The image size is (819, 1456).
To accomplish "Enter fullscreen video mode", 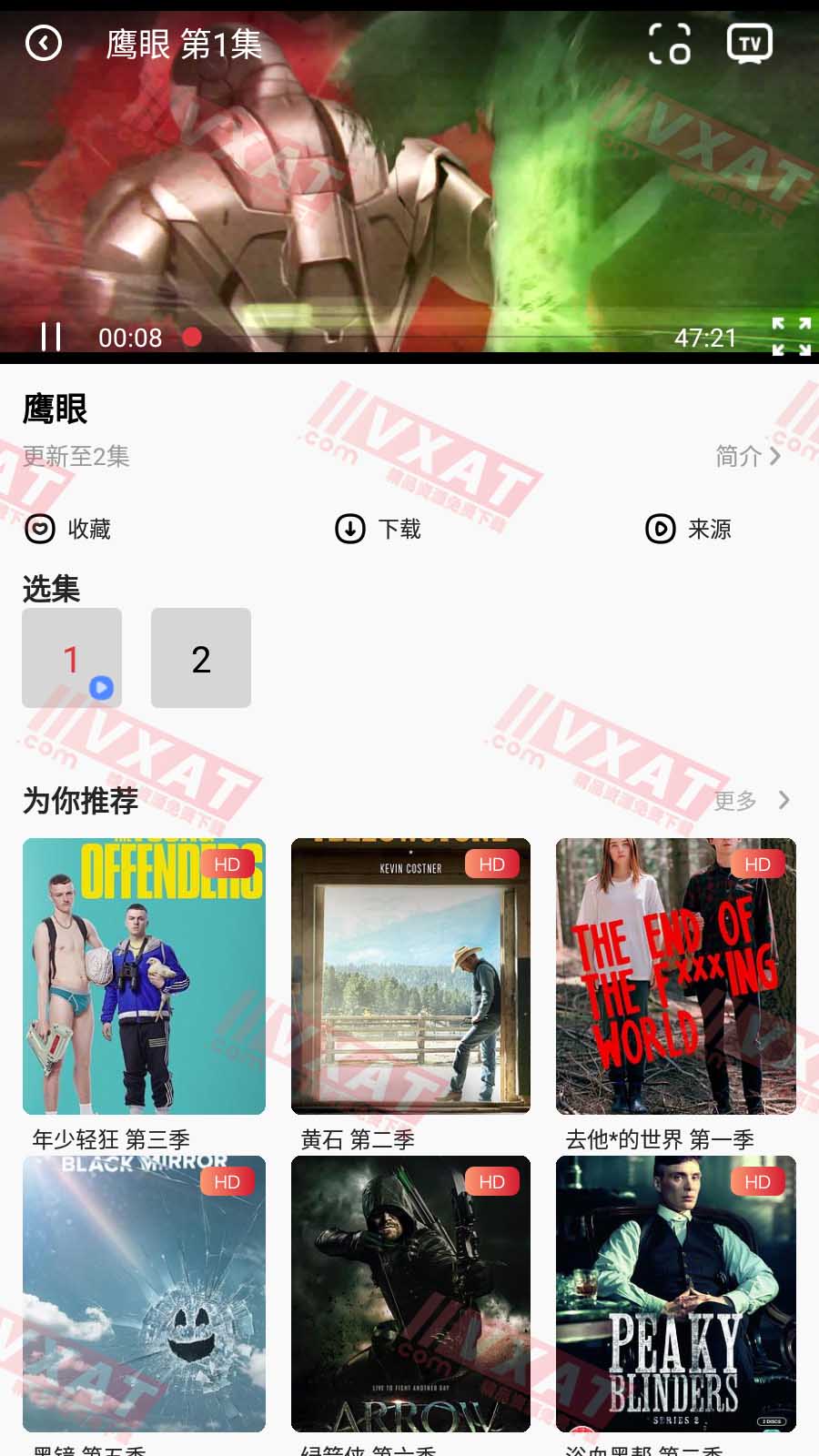I will (x=791, y=337).
